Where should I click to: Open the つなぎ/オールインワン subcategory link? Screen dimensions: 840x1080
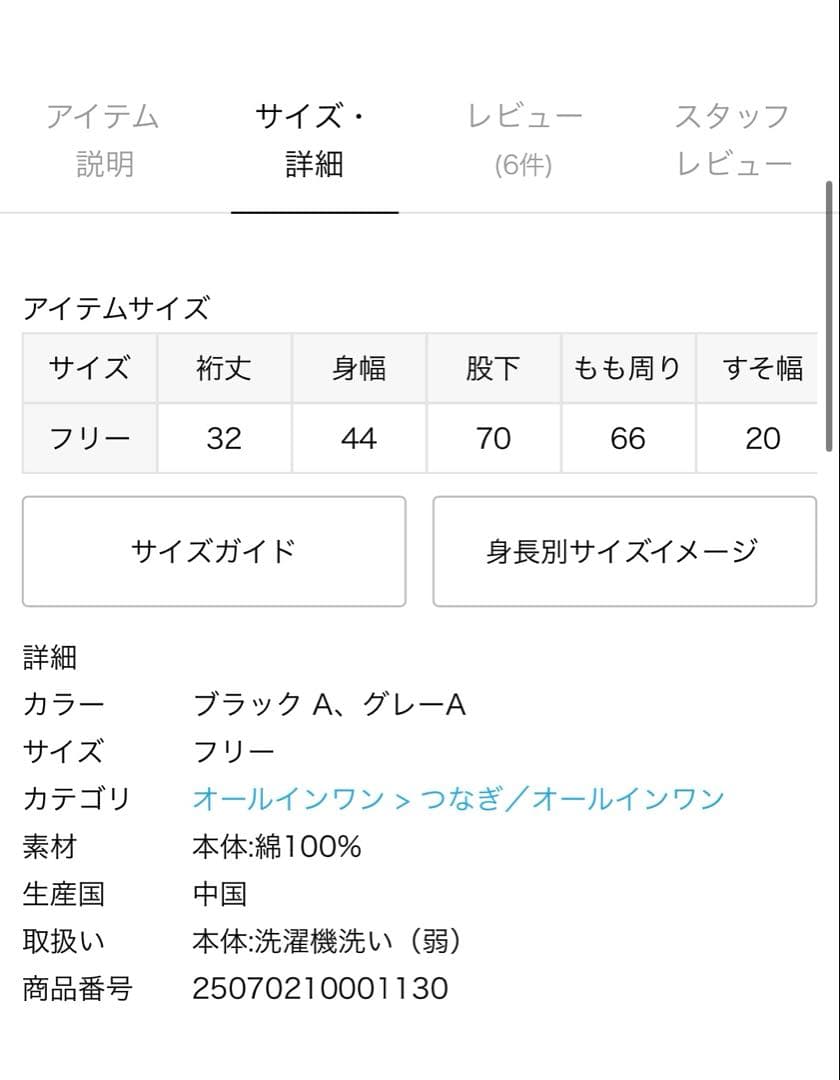pyautogui.click(x=572, y=799)
